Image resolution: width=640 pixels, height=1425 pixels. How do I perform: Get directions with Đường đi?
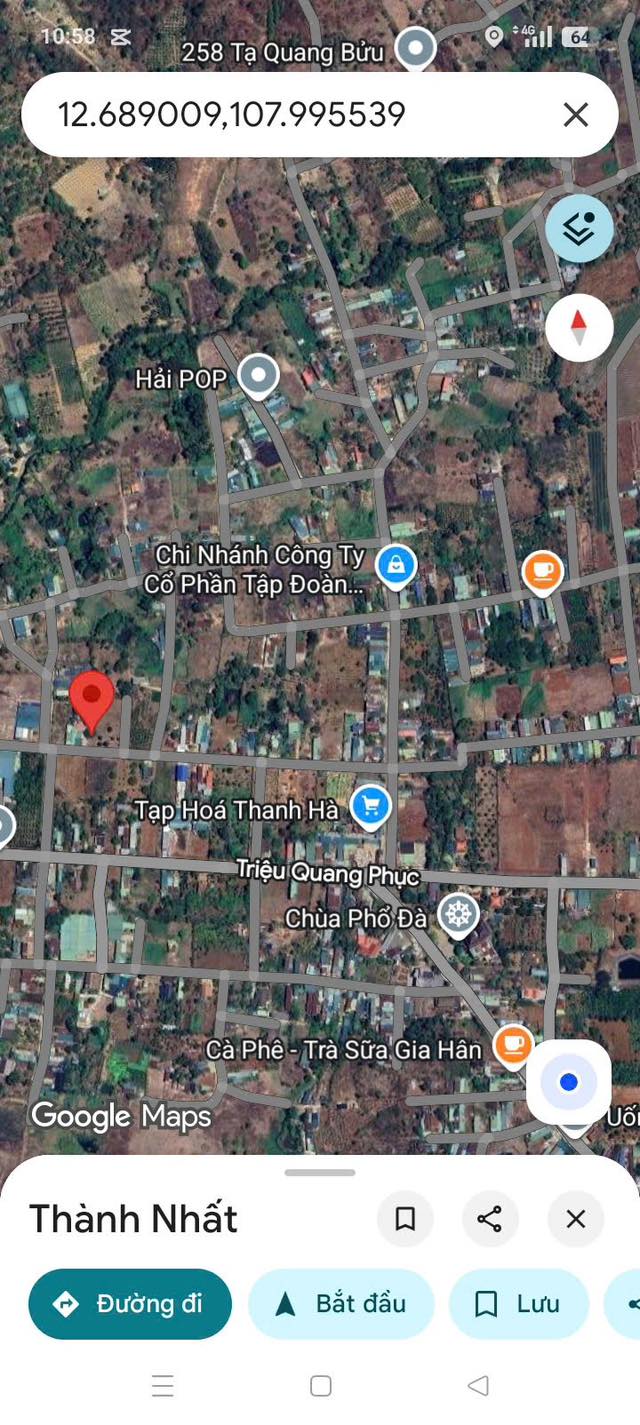click(130, 1304)
